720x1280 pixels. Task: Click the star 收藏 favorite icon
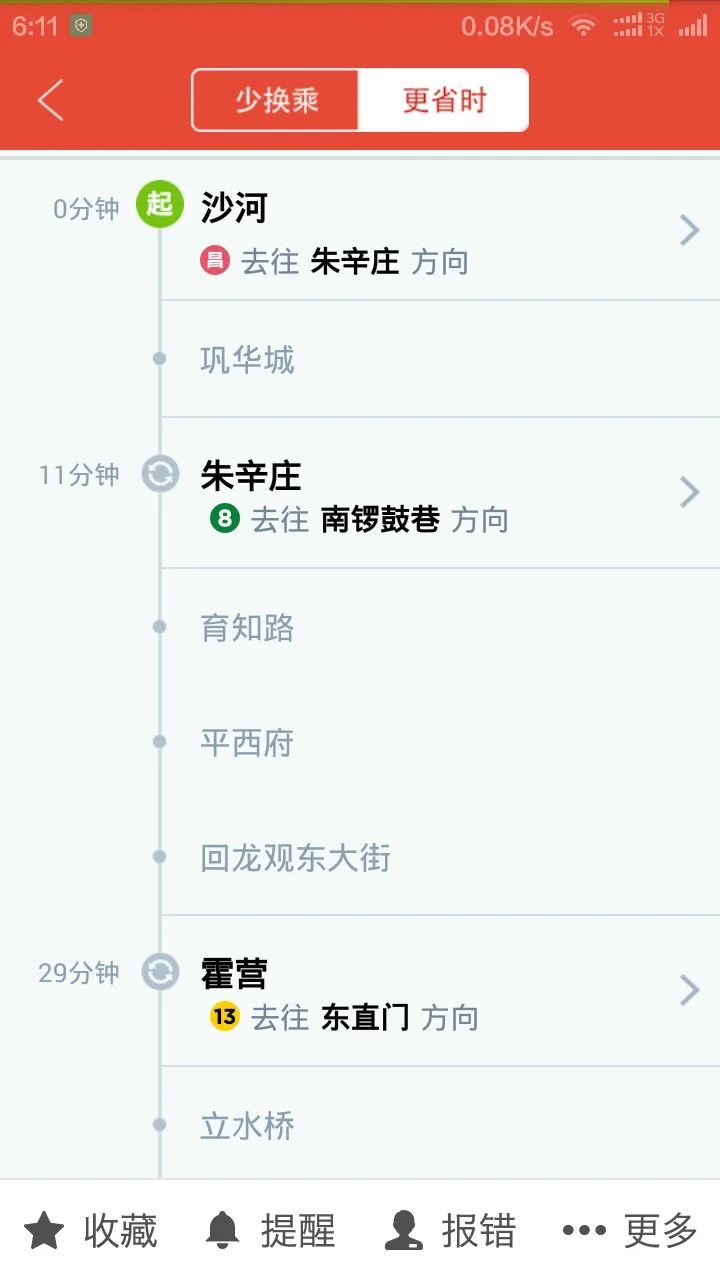(x=42, y=1229)
